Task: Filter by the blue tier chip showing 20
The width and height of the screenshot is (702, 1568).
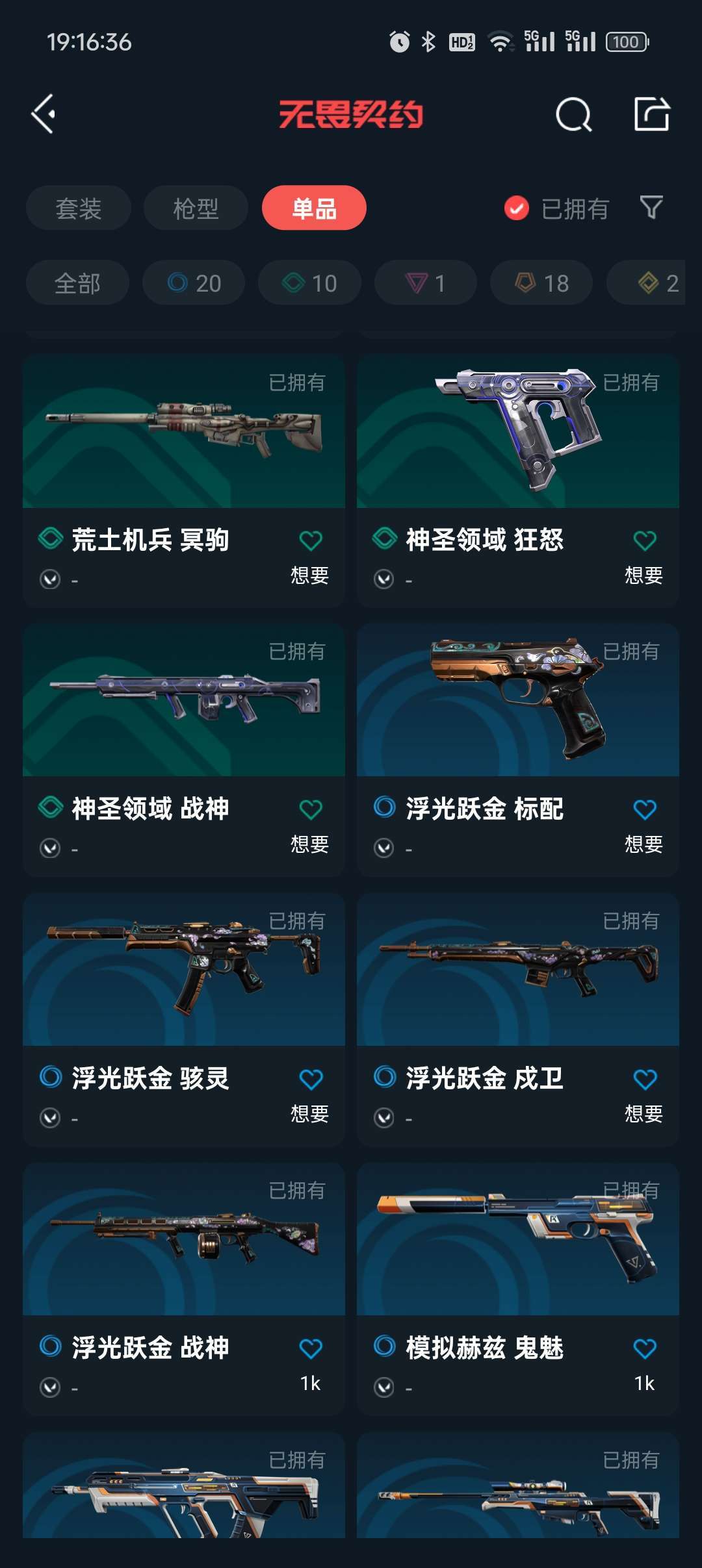Action: tap(194, 283)
